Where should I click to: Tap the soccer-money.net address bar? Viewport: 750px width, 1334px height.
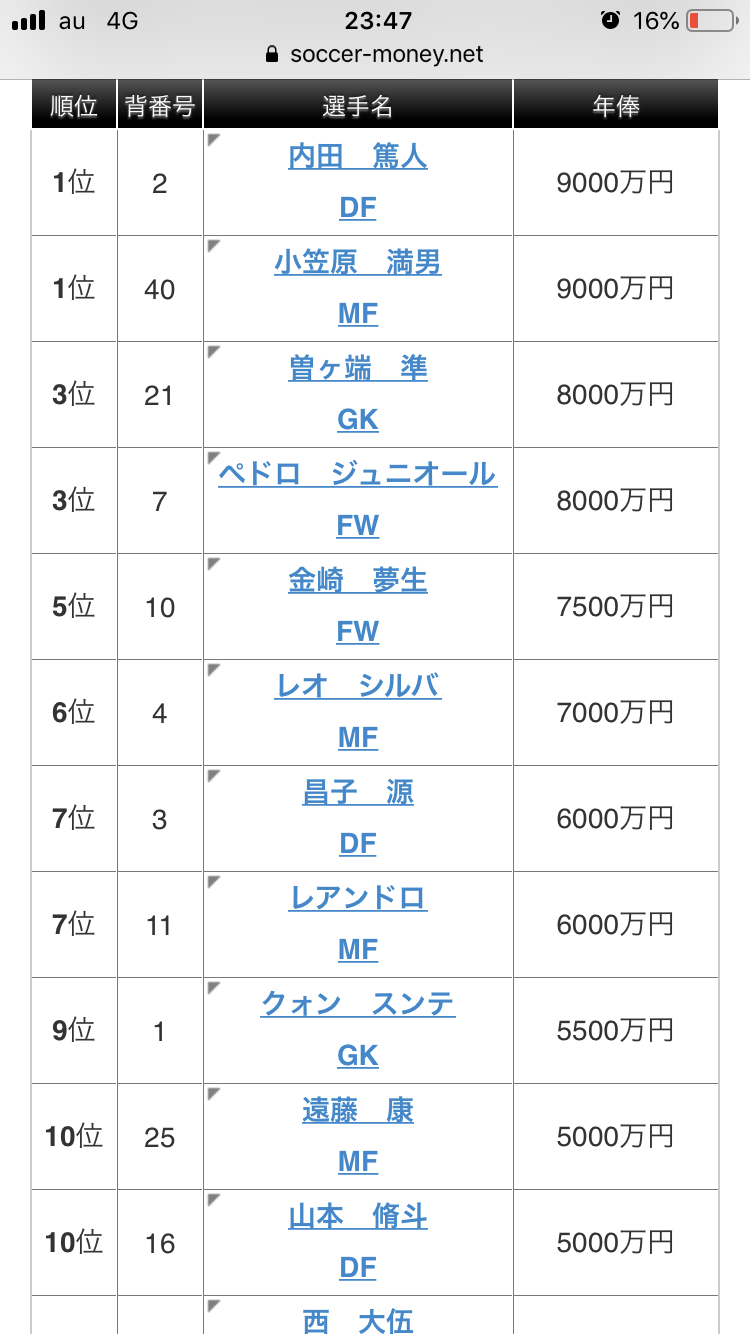[375, 54]
